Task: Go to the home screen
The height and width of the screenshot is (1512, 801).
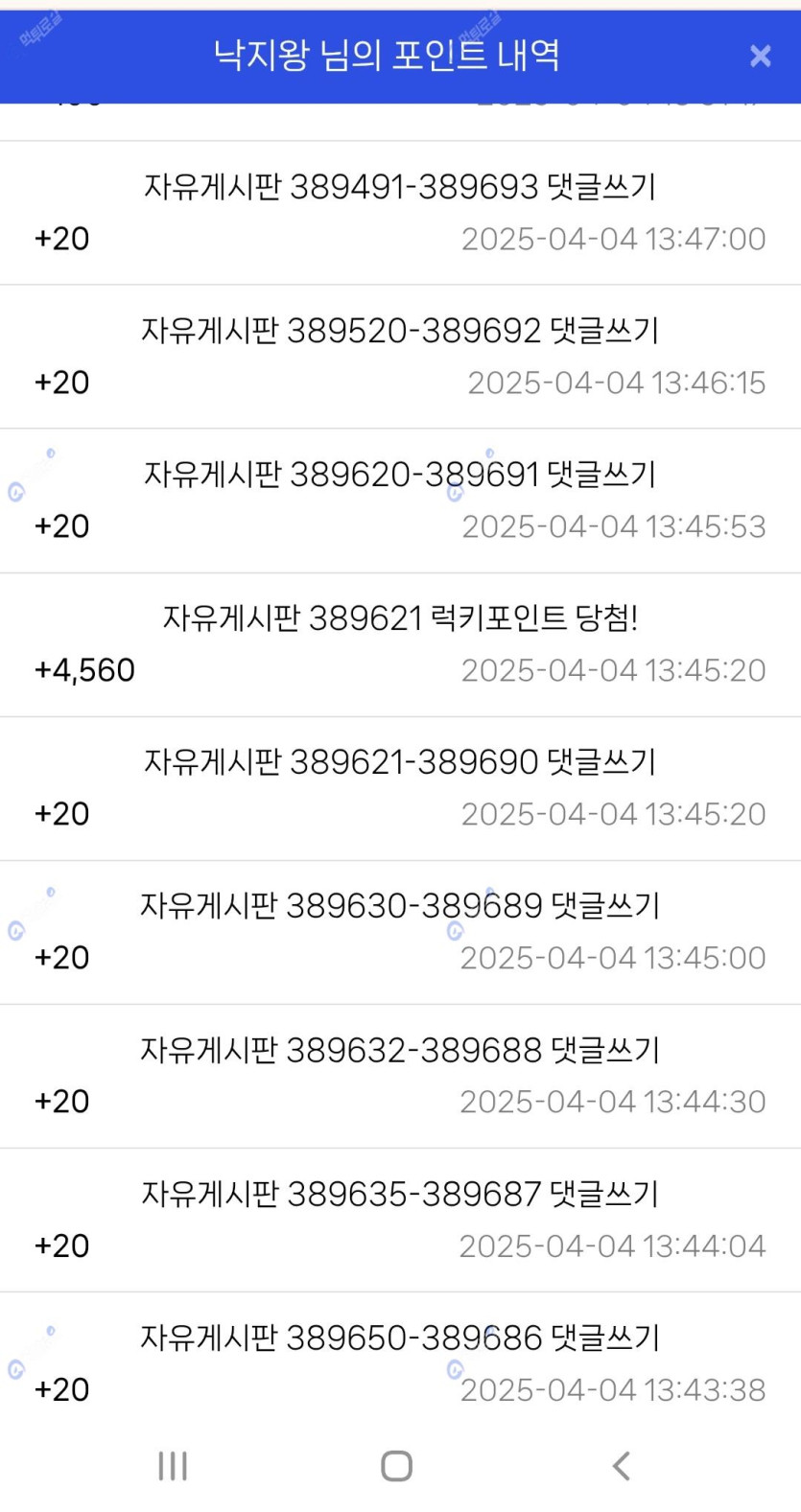Action: click(x=396, y=1465)
